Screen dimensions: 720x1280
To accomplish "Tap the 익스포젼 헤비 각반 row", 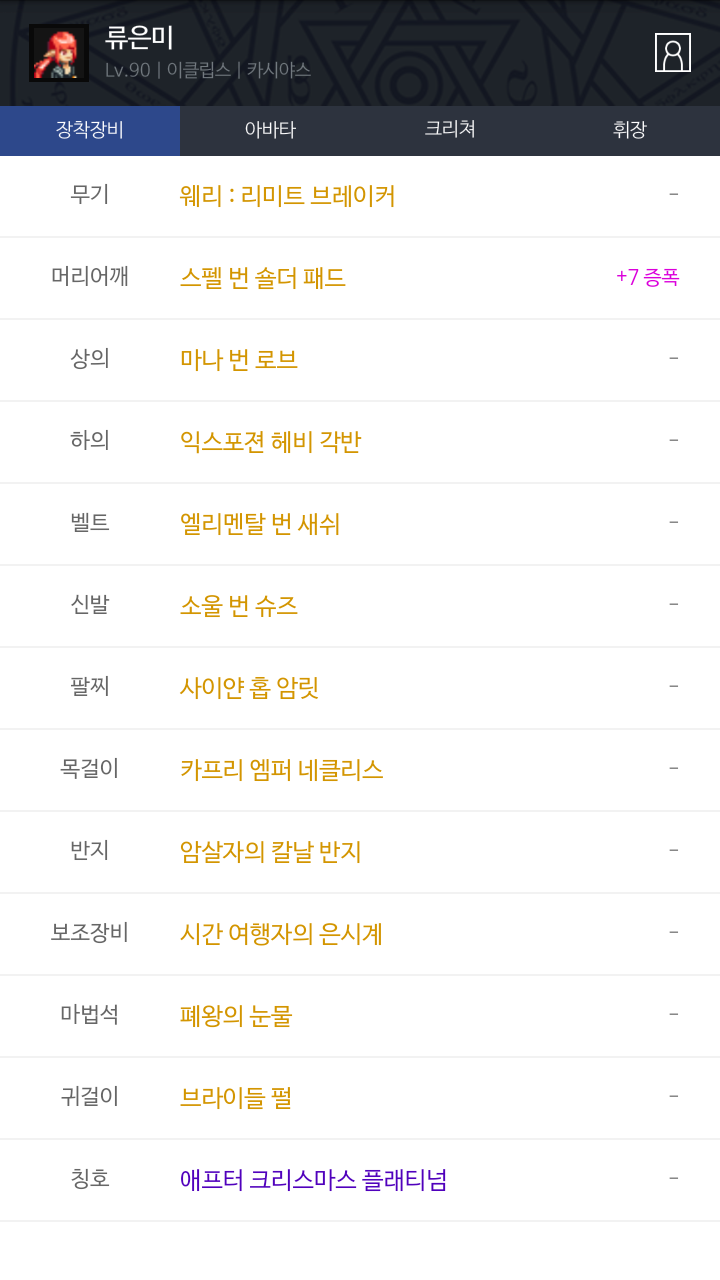I will 270,442.
